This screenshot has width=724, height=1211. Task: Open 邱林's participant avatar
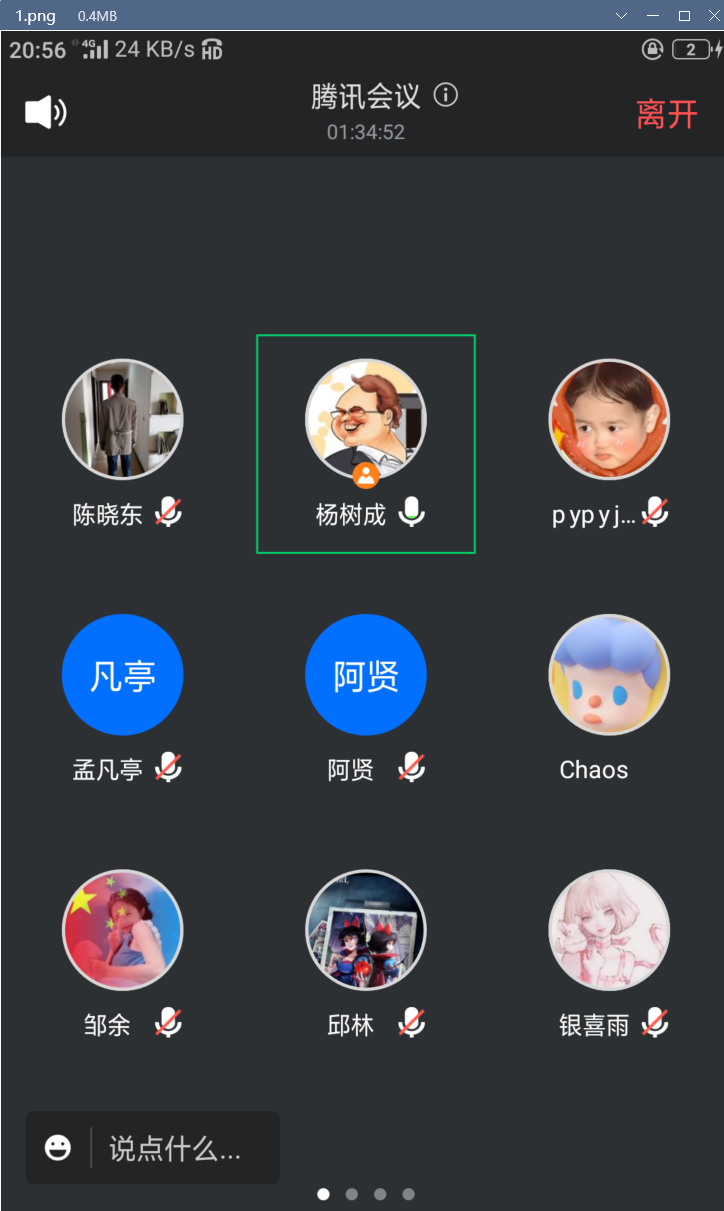coord(366,930)
